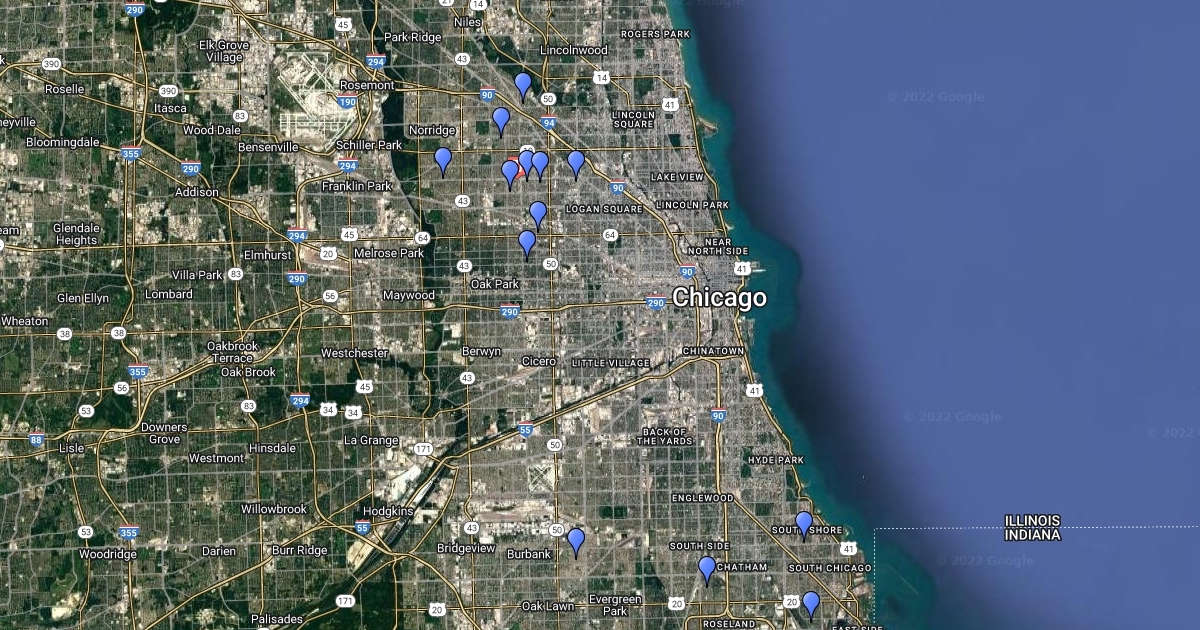Select the map pin near Norridge
The height and width of the screenshot is (630, 1200).
(443, 159)
